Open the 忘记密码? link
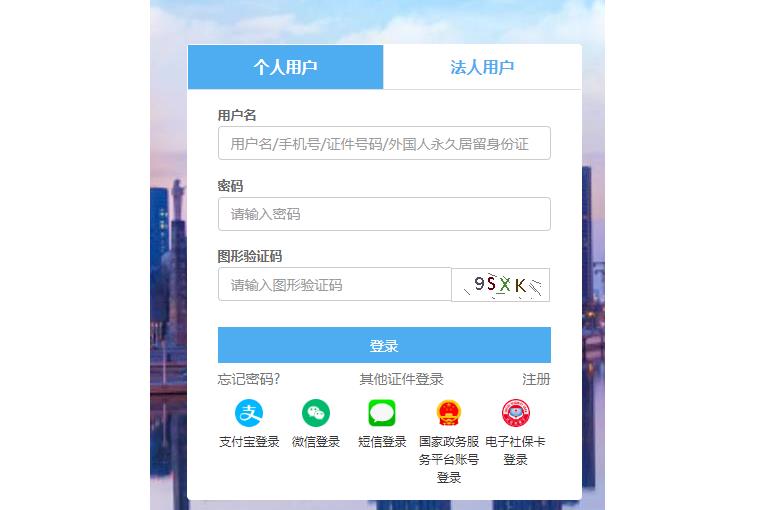This screenshot has height=510, width=764. 249,379
